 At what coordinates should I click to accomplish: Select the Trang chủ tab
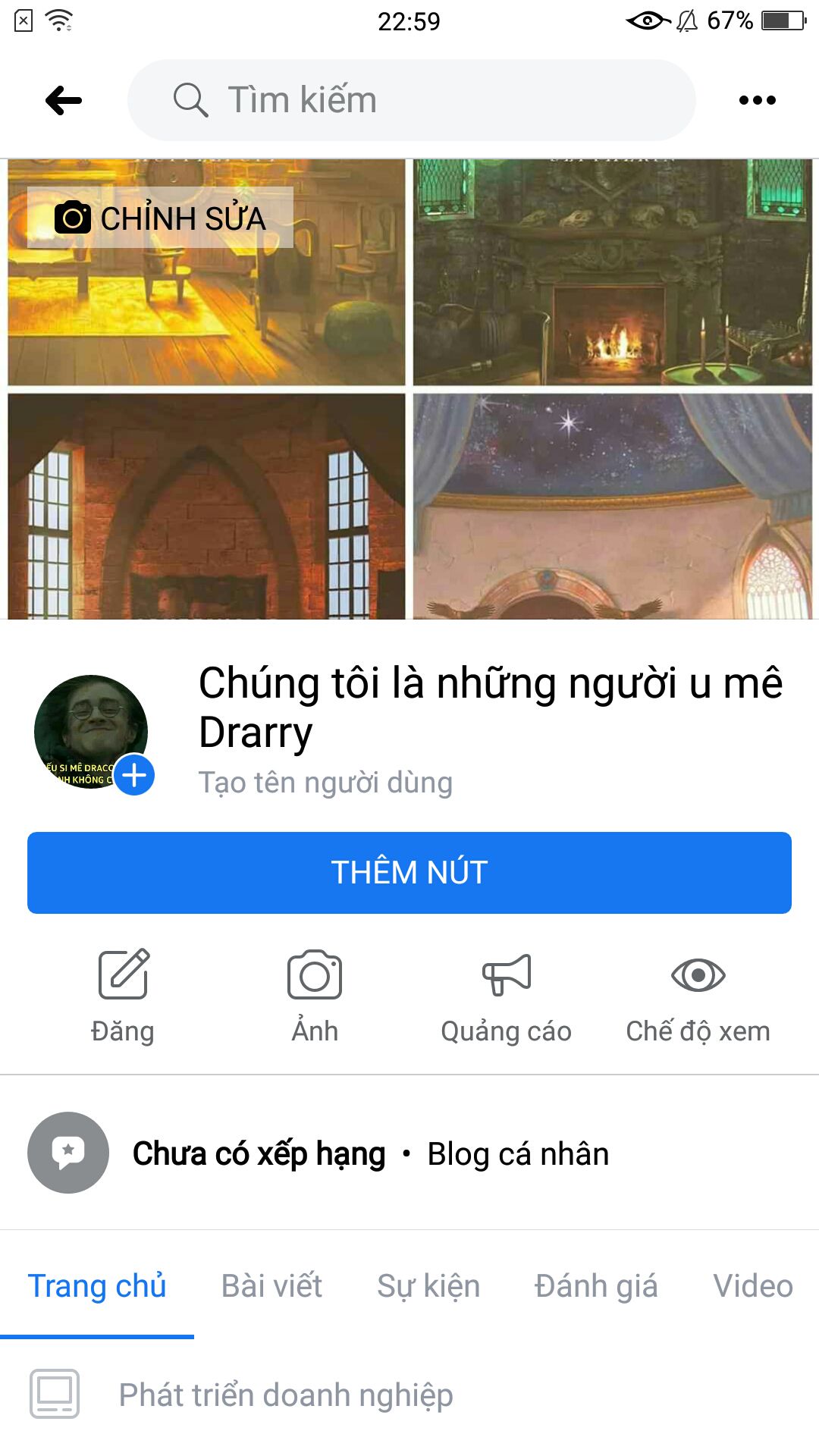click(x=97, y=1286)
